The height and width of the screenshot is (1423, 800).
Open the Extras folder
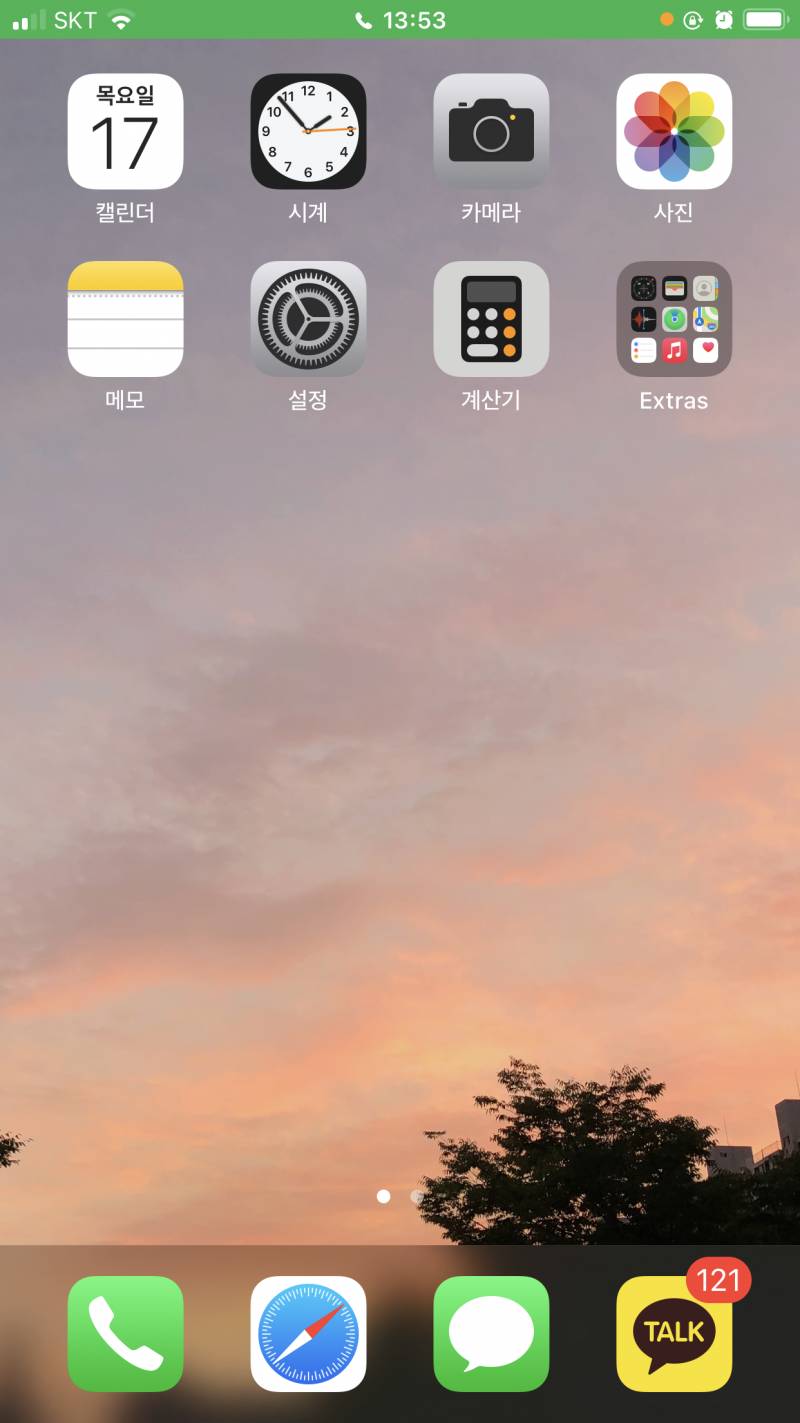pos(674,319)
